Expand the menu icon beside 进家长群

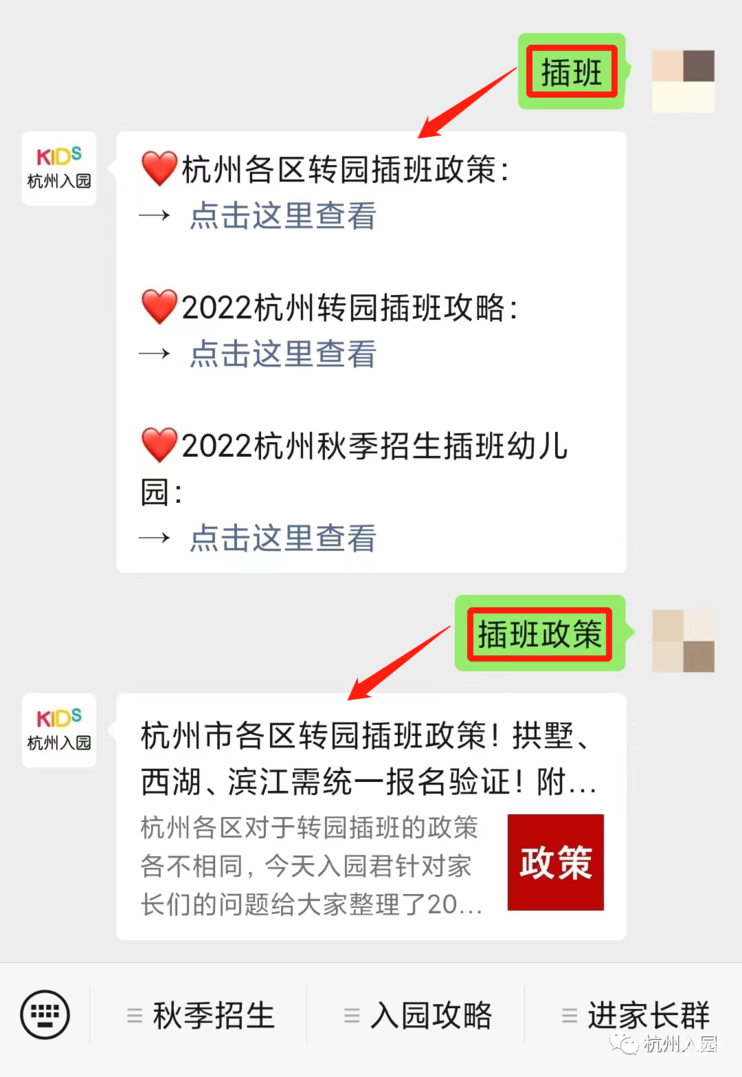pyautogui.click(x=568, y=1014)
